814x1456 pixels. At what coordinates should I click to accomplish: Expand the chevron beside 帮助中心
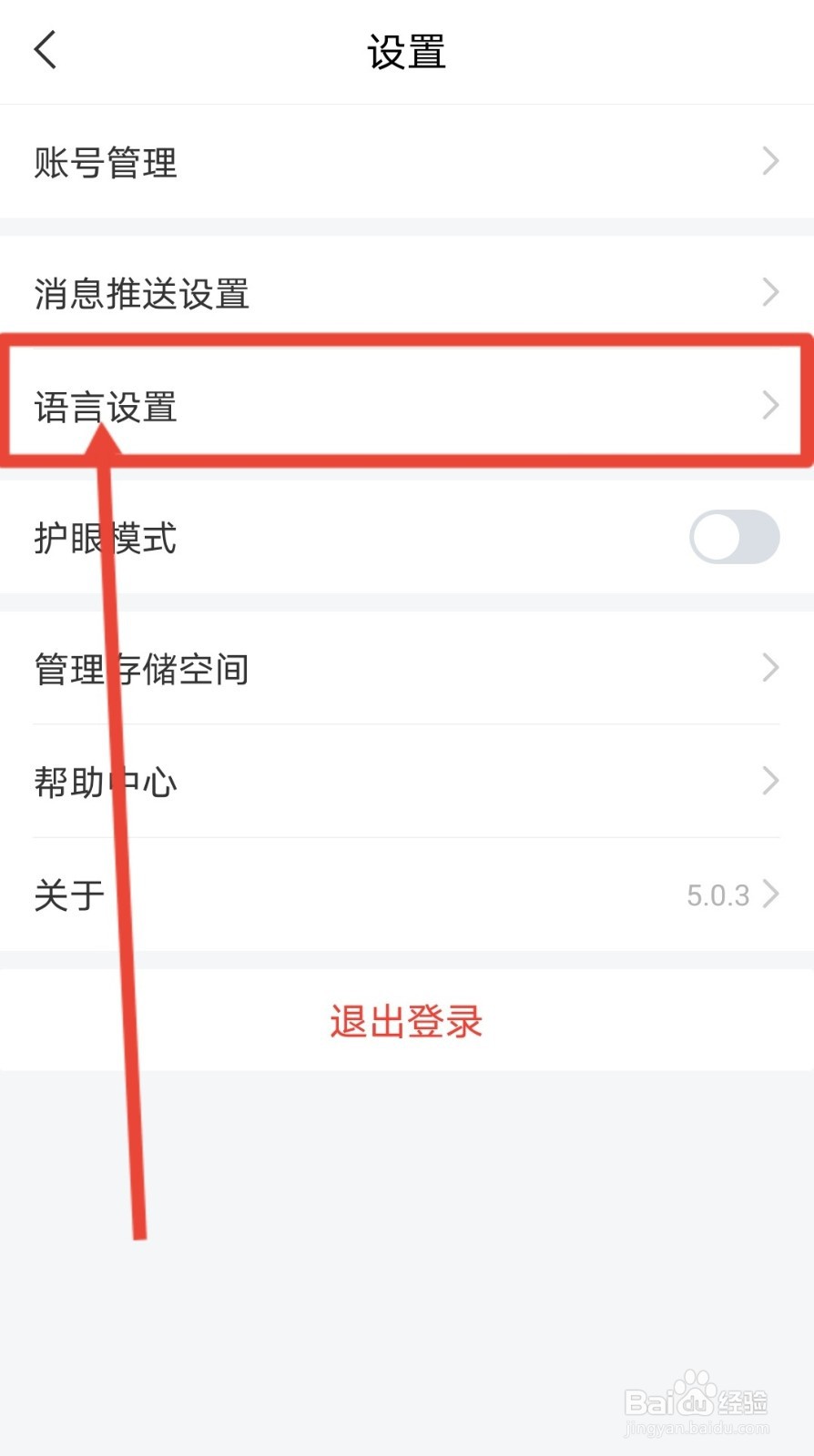(x=769, y=781)
